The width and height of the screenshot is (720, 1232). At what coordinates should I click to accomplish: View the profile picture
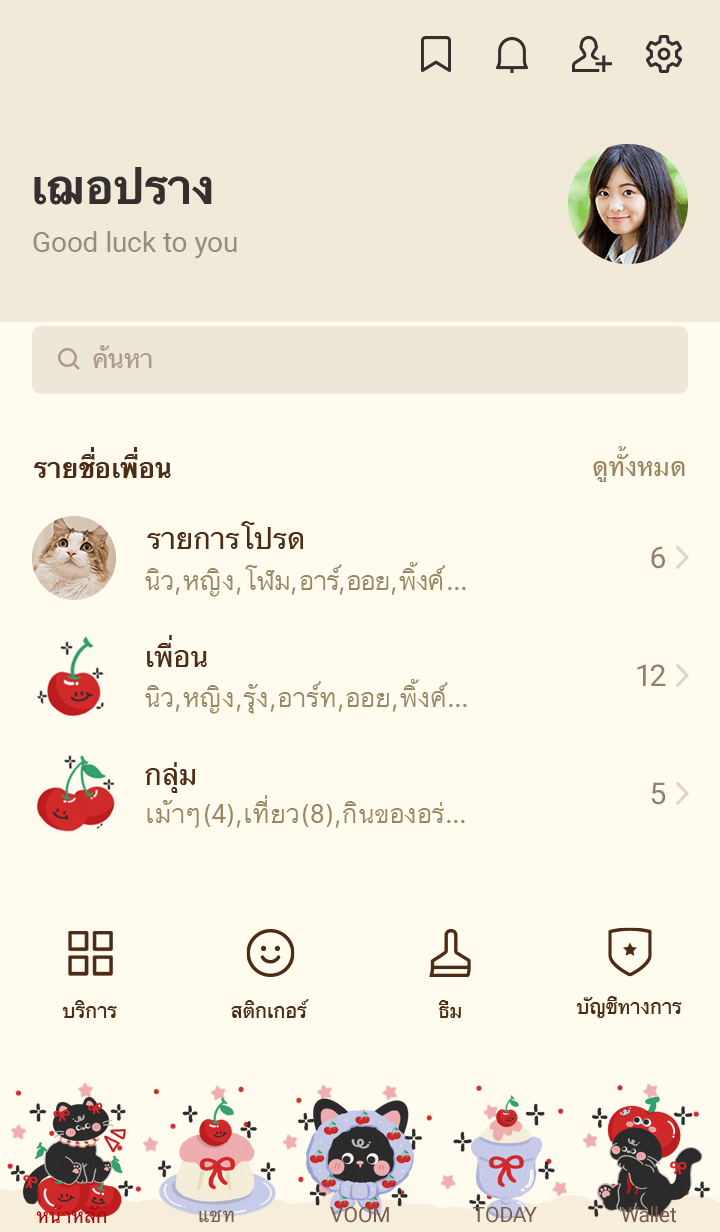[x=628, y=204]
